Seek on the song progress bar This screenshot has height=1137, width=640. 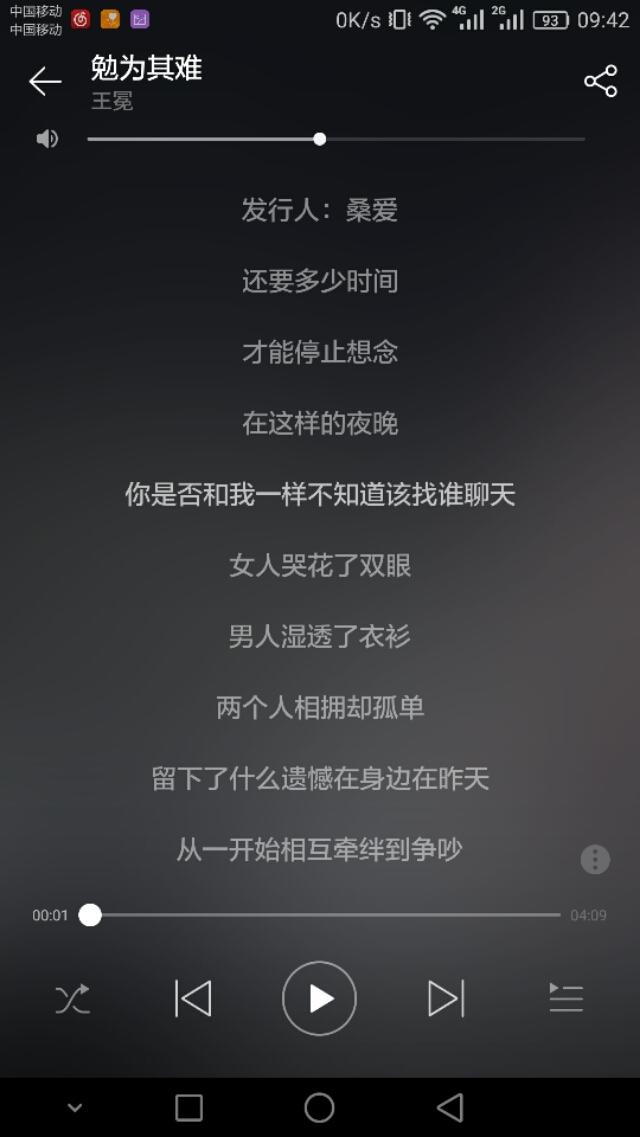pos(325,915)
